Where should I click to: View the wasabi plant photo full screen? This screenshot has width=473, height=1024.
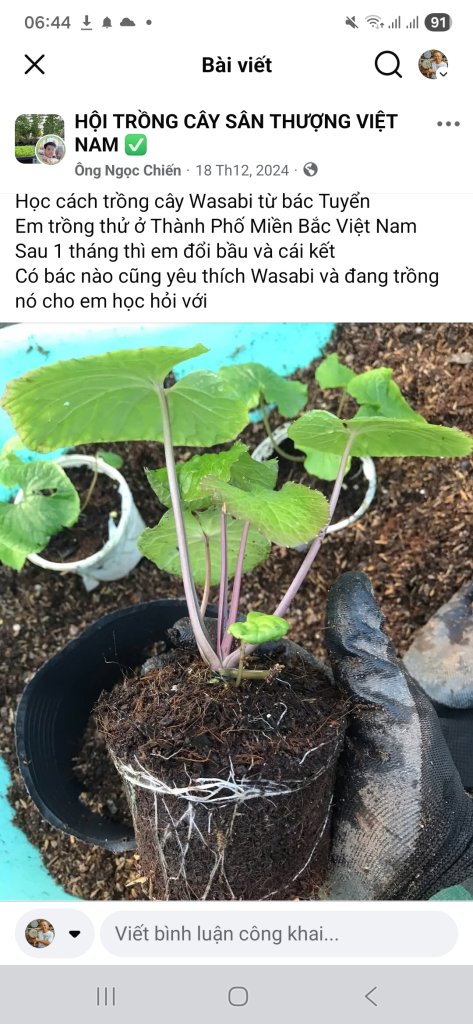[x=236, y=611]
